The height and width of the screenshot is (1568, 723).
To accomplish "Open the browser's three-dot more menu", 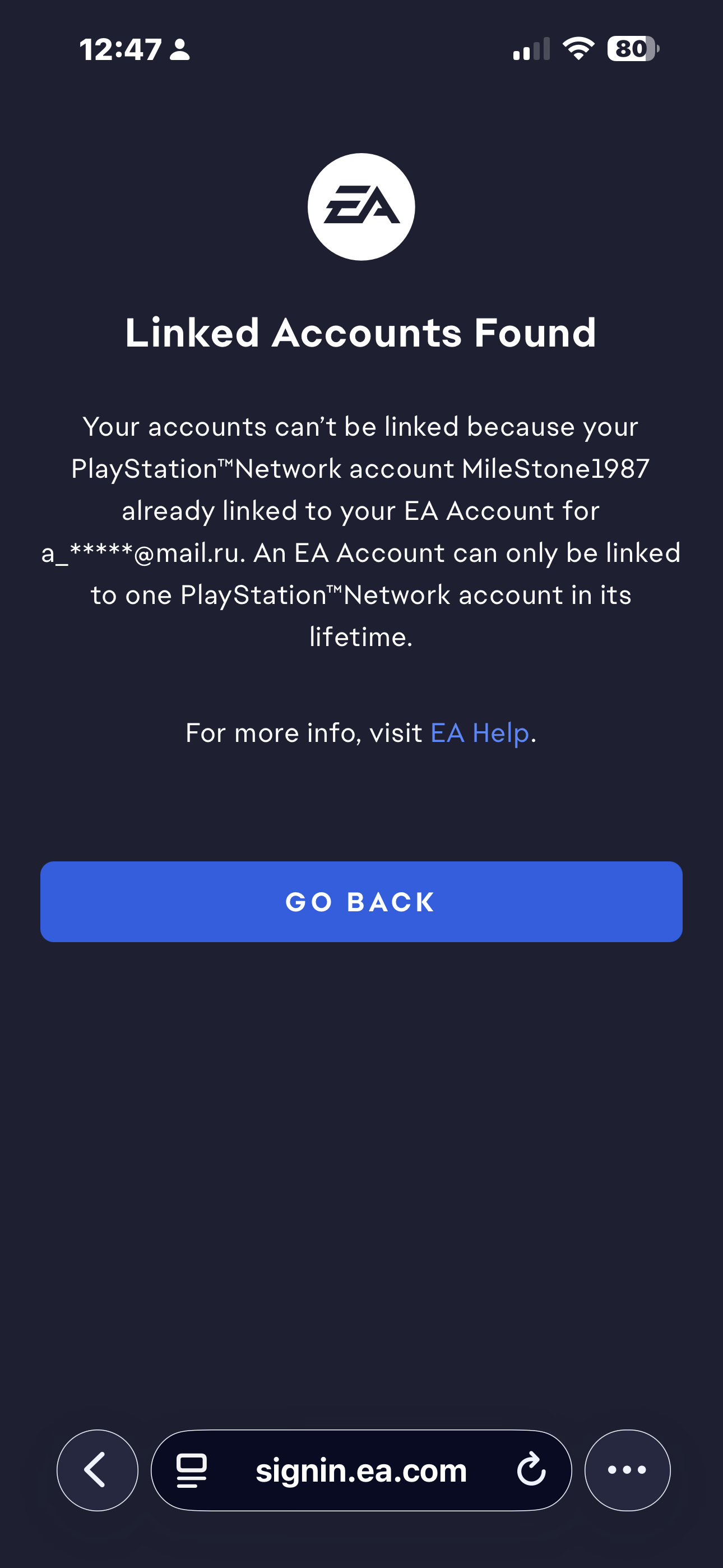I will click(627, 1469).
